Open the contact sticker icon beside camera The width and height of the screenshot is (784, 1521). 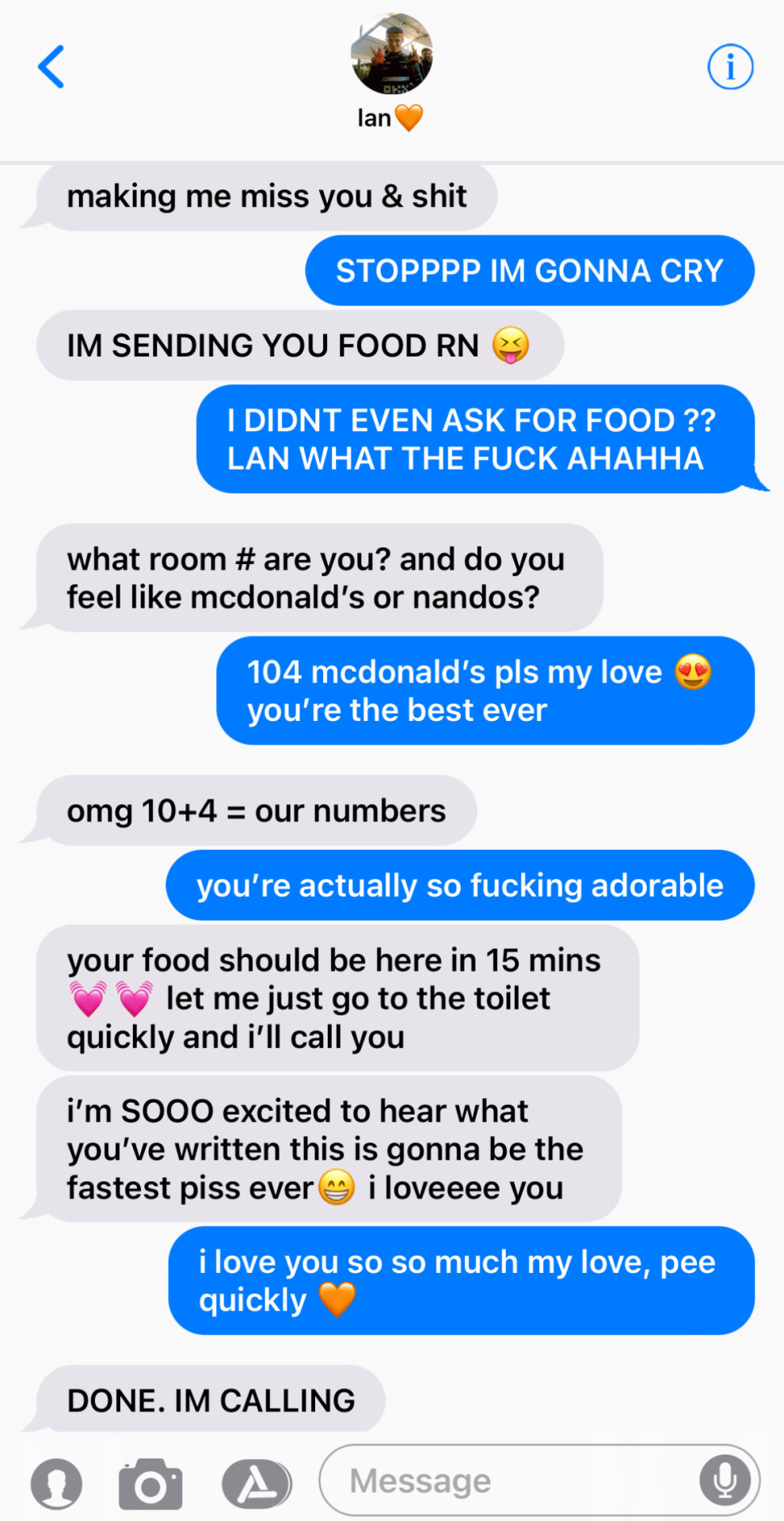point(56,1483)
